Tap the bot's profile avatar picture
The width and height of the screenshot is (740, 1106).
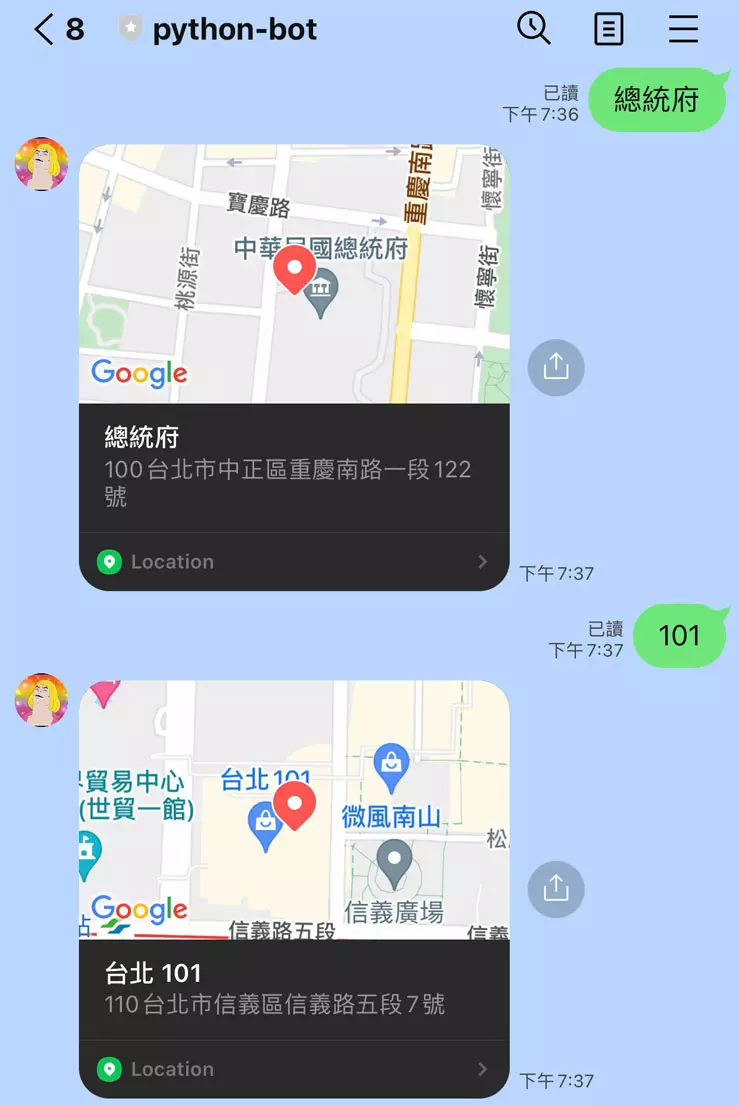(x=40, y=165)
